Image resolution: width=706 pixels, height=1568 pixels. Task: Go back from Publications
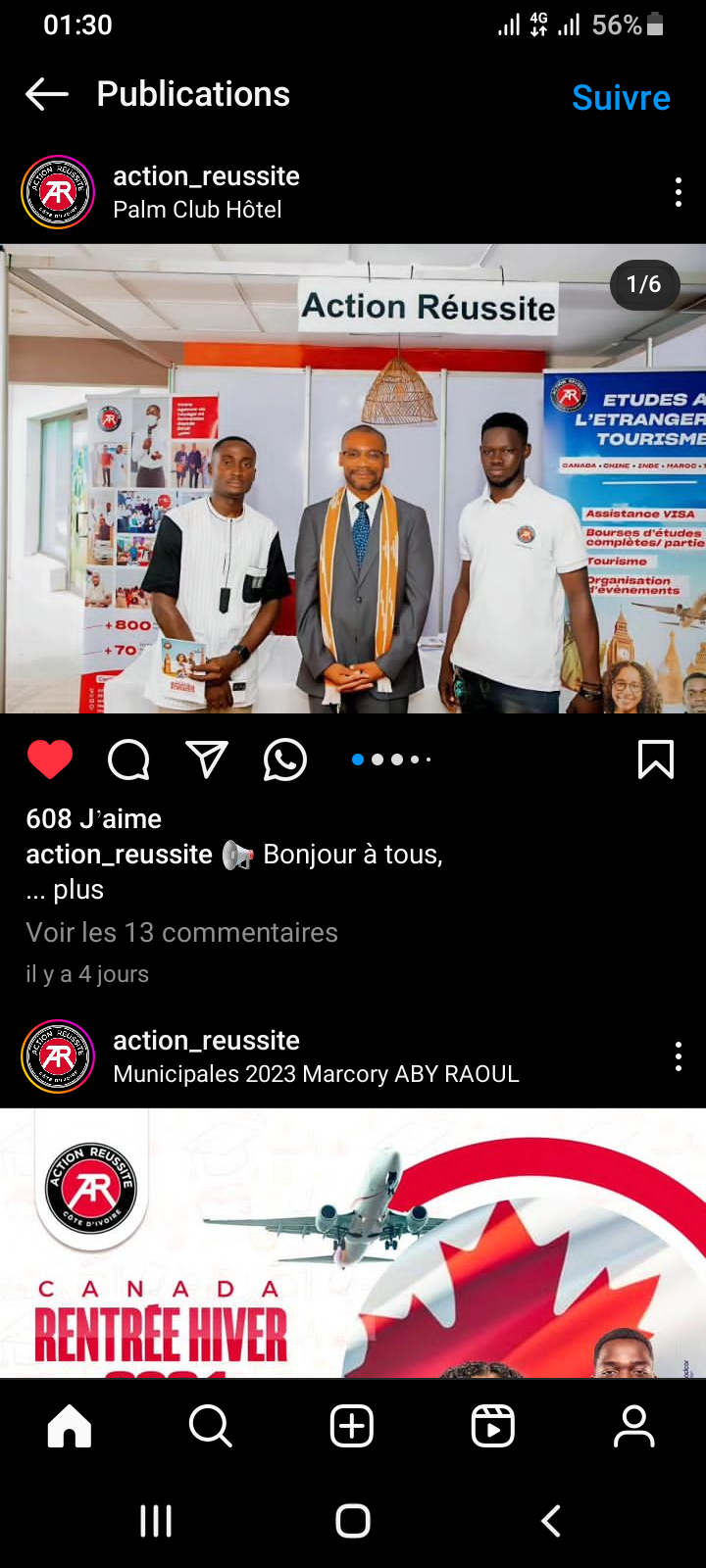click(x=47, y=95)
